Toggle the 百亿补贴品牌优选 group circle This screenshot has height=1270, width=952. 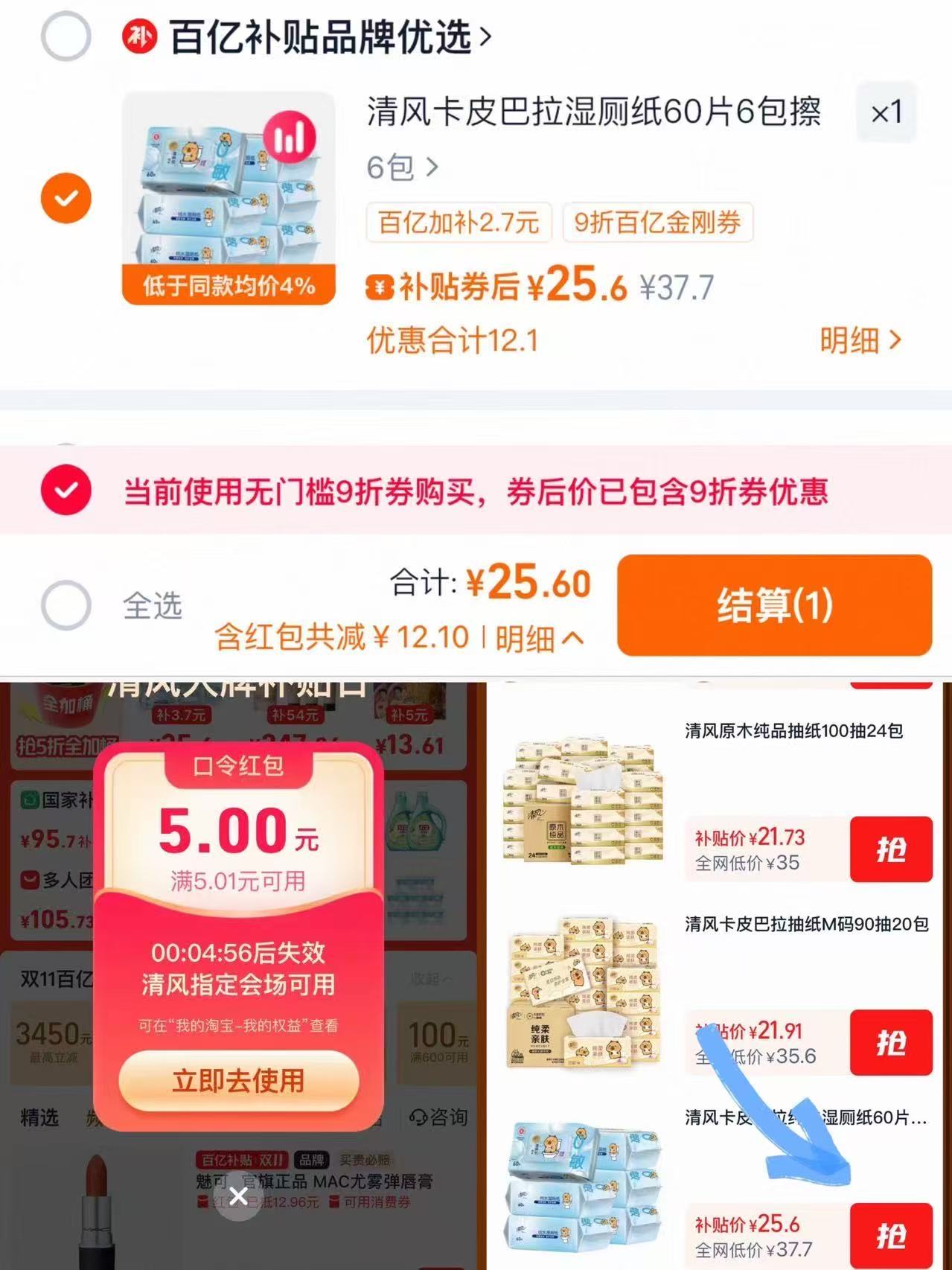tap(66, 35)
